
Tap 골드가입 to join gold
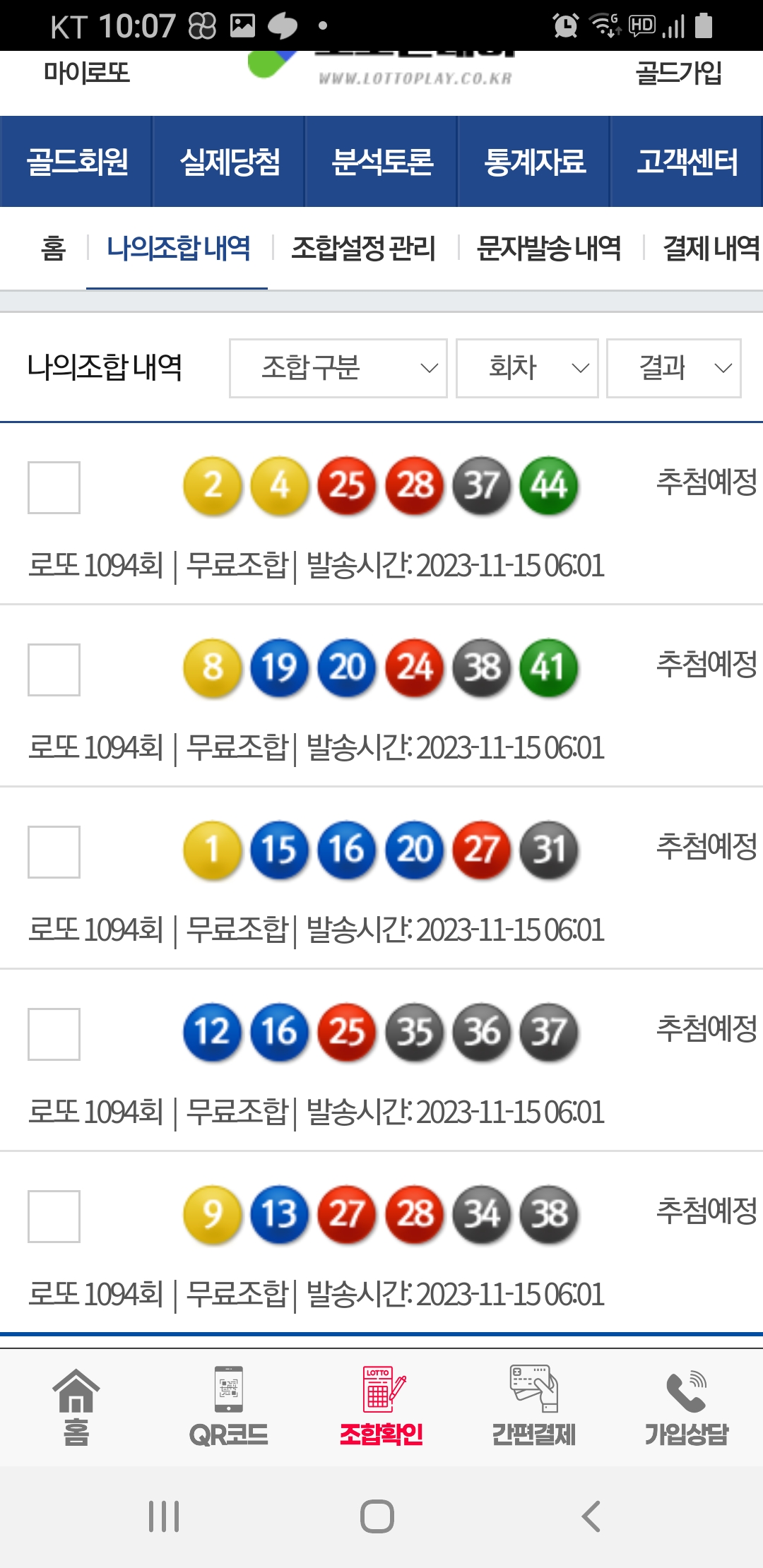click(x=678, y=73)
